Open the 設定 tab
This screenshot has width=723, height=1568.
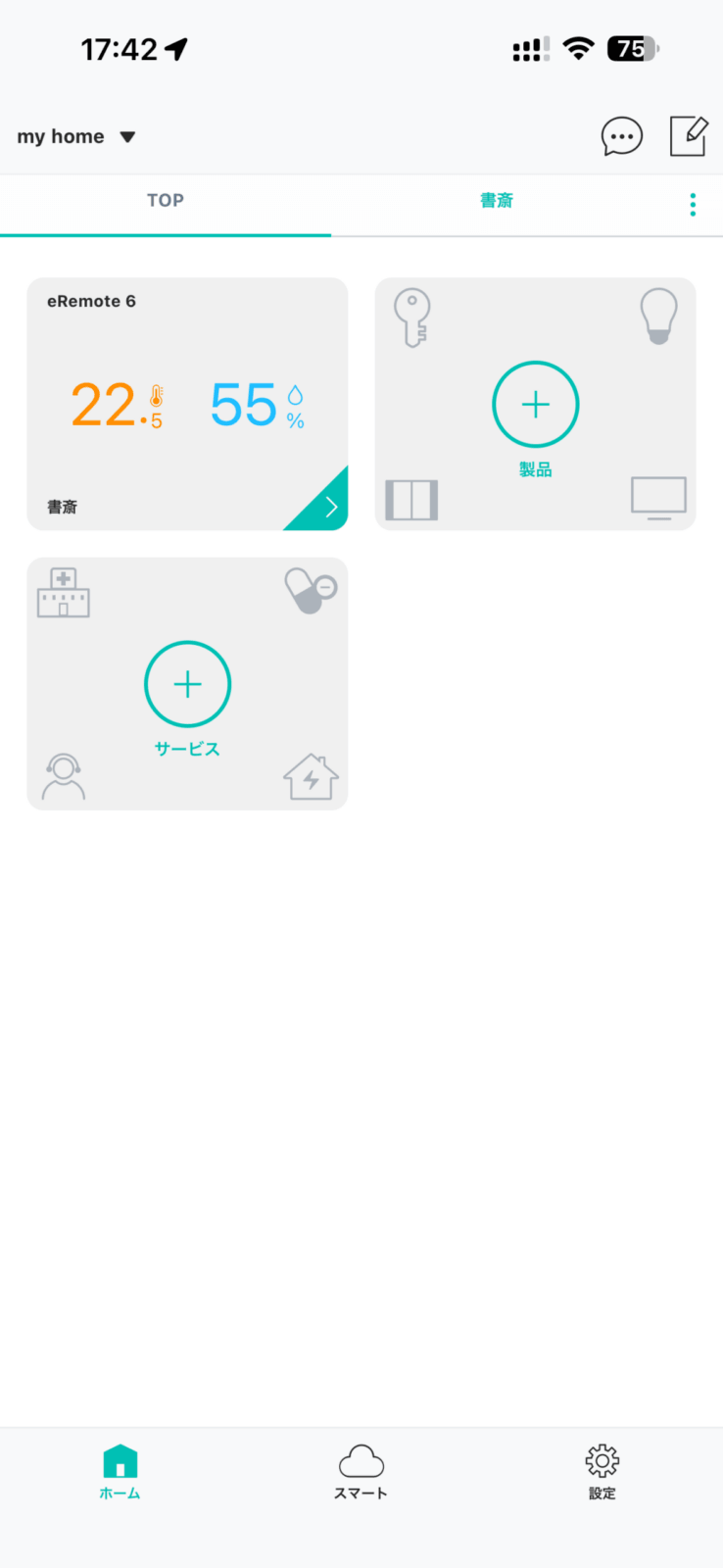click(x=602, y=1471)
